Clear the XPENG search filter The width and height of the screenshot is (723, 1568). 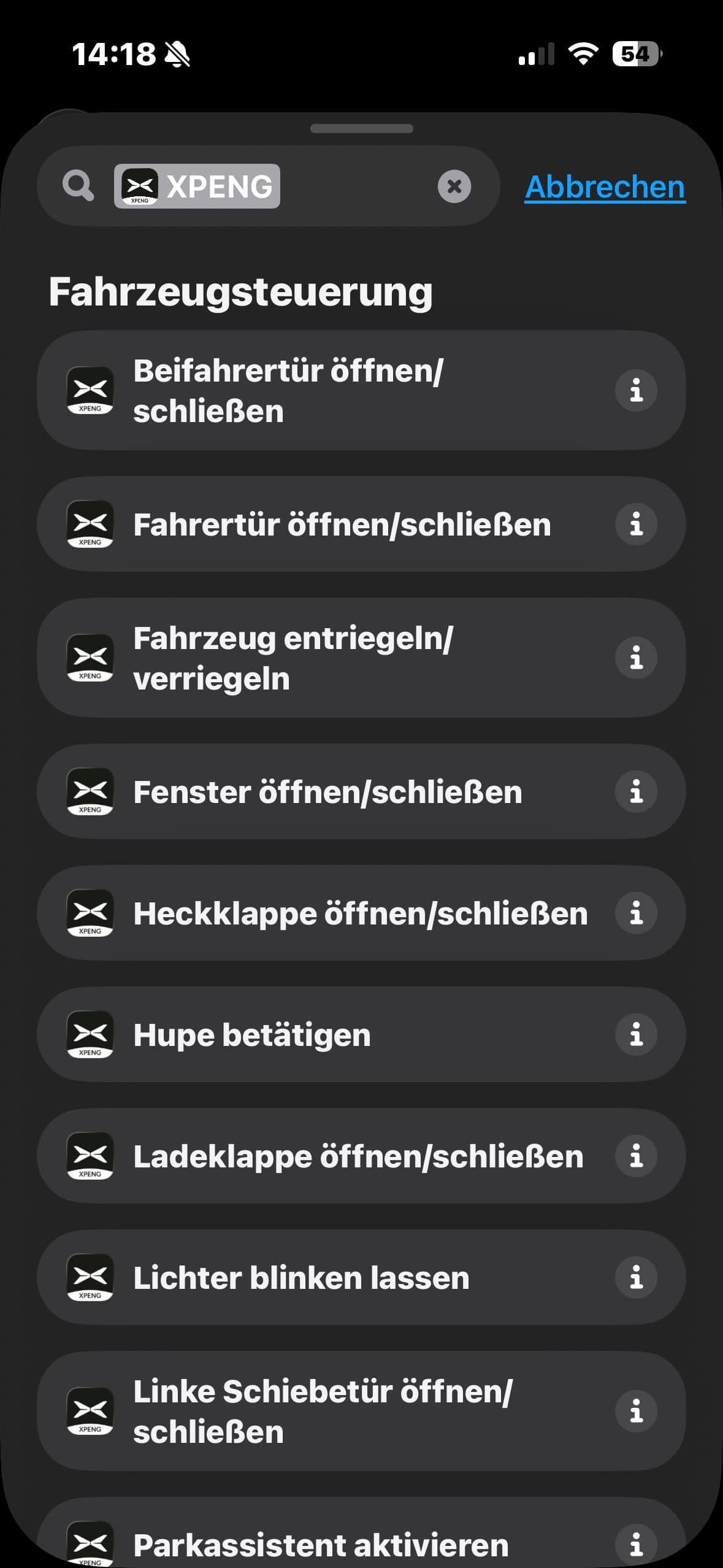(454, 186)
